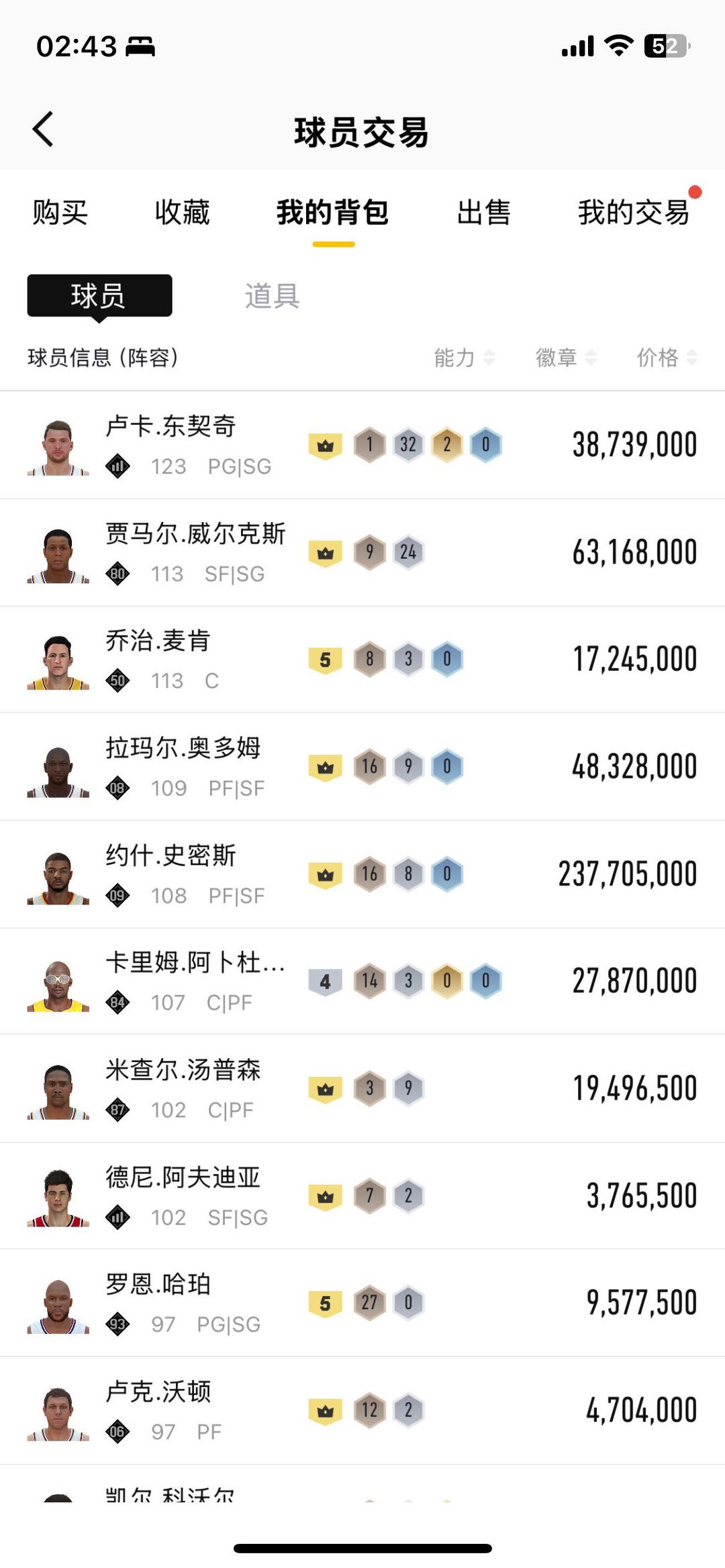The width and height of the screenshot is (725, 1568).
Task: Sort players by 徽章
Action: [565, 358]
